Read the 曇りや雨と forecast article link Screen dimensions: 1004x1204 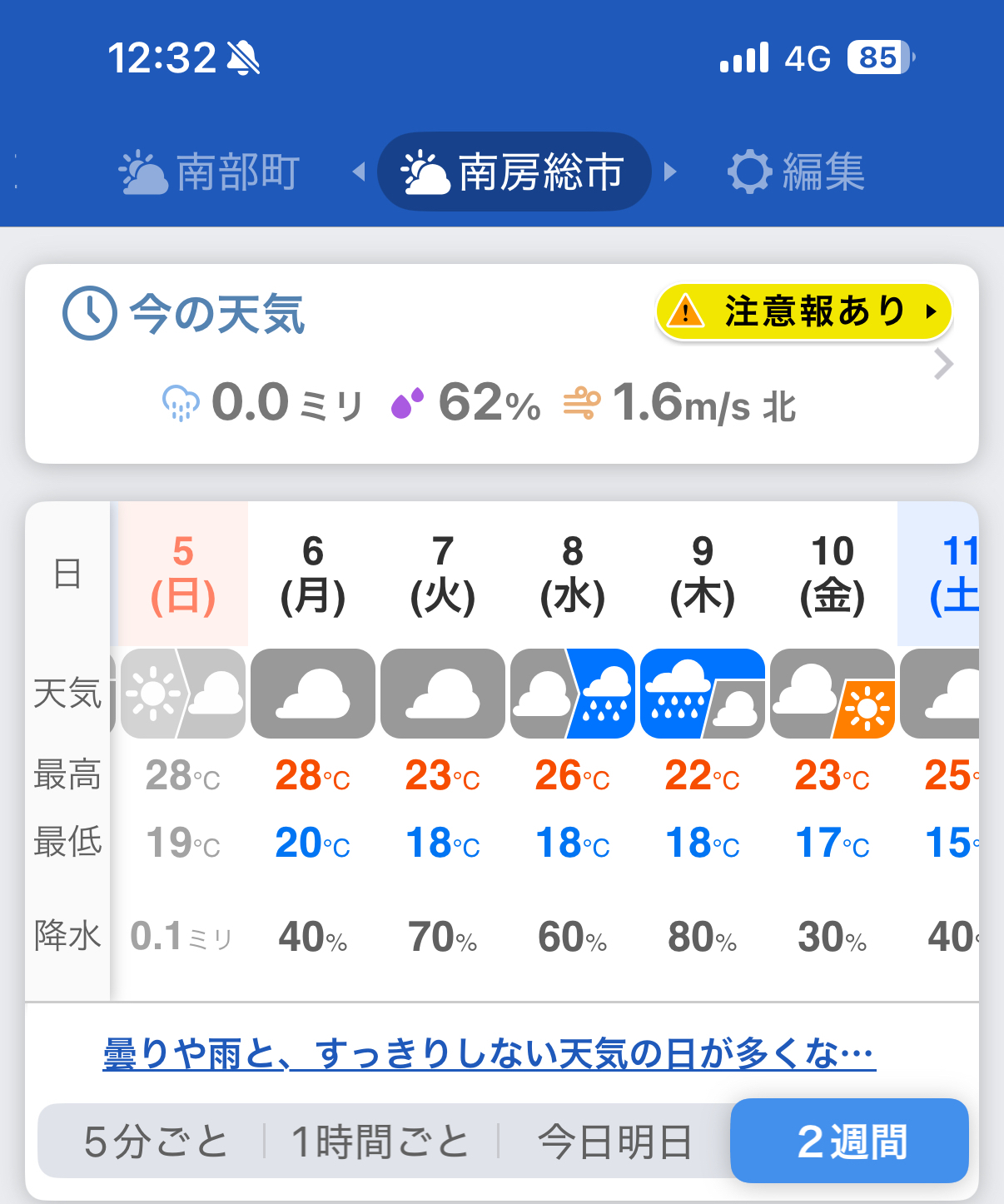click(x=489, y=1054)
